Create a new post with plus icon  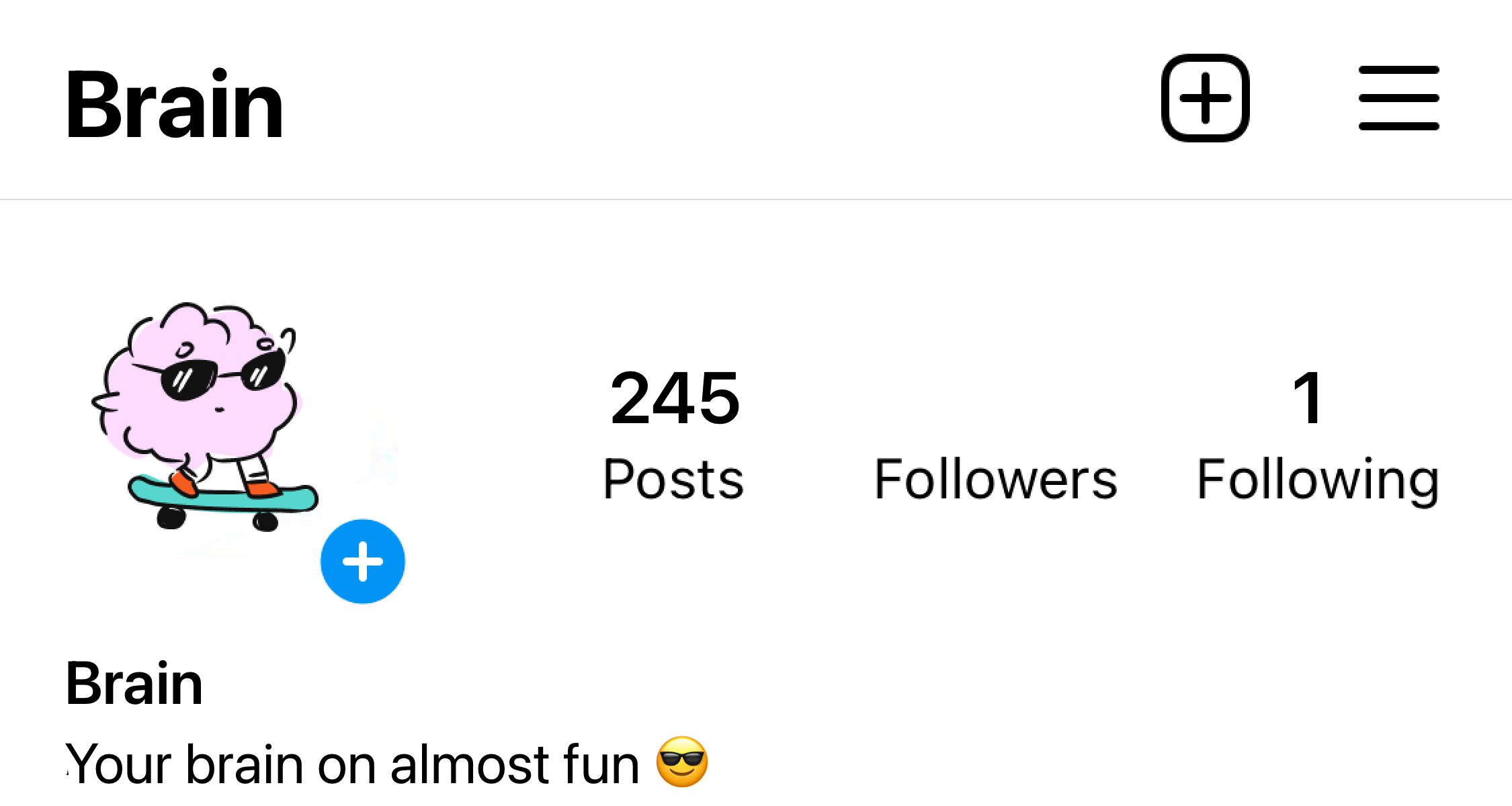click(1205, 98)
